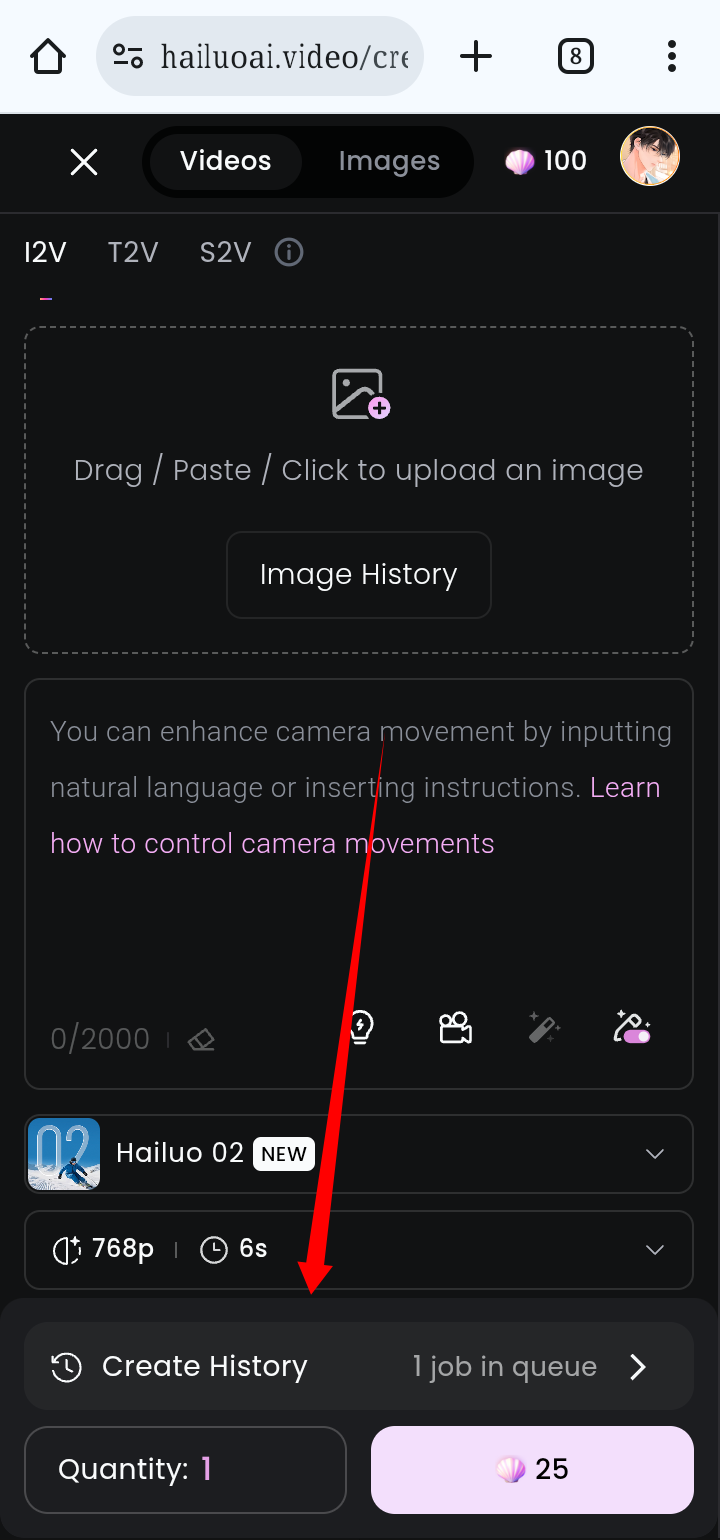The height and width of the screenshot is (1540, 720).
Task: Open the profile avatar menu
Action: coord(650,157)
